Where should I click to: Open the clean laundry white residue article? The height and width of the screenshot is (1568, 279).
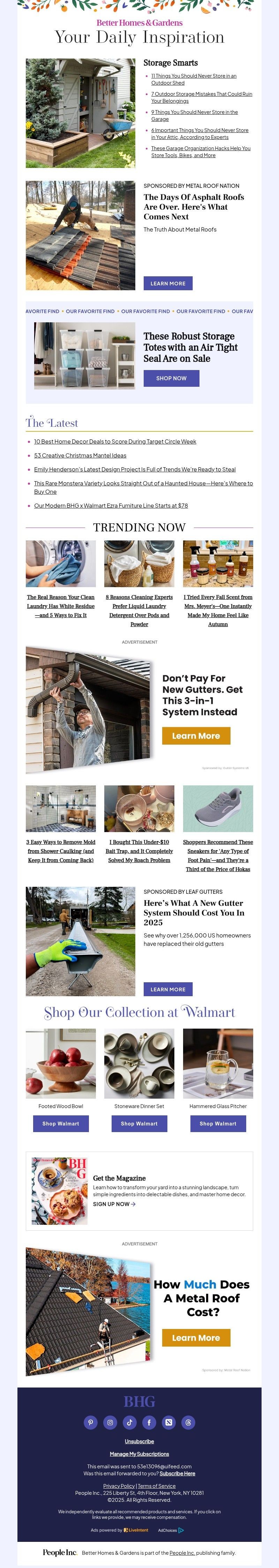click(60, 606)
